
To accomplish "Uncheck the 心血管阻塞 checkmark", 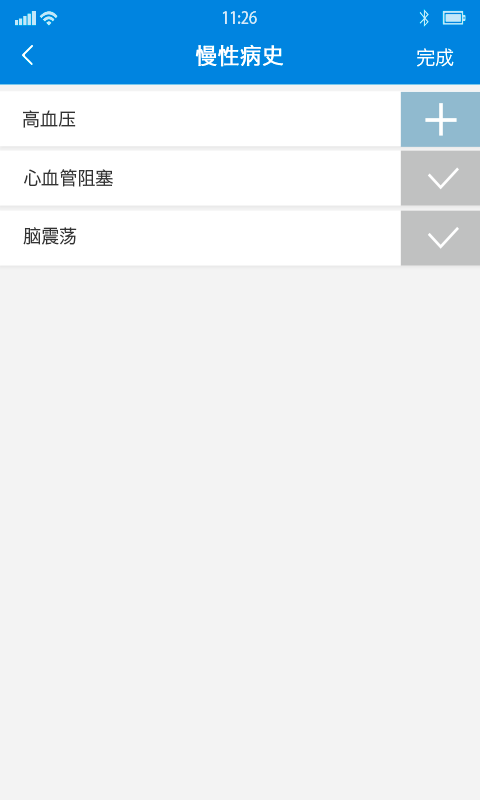I will pyautogui.click(x=440, y=178).
